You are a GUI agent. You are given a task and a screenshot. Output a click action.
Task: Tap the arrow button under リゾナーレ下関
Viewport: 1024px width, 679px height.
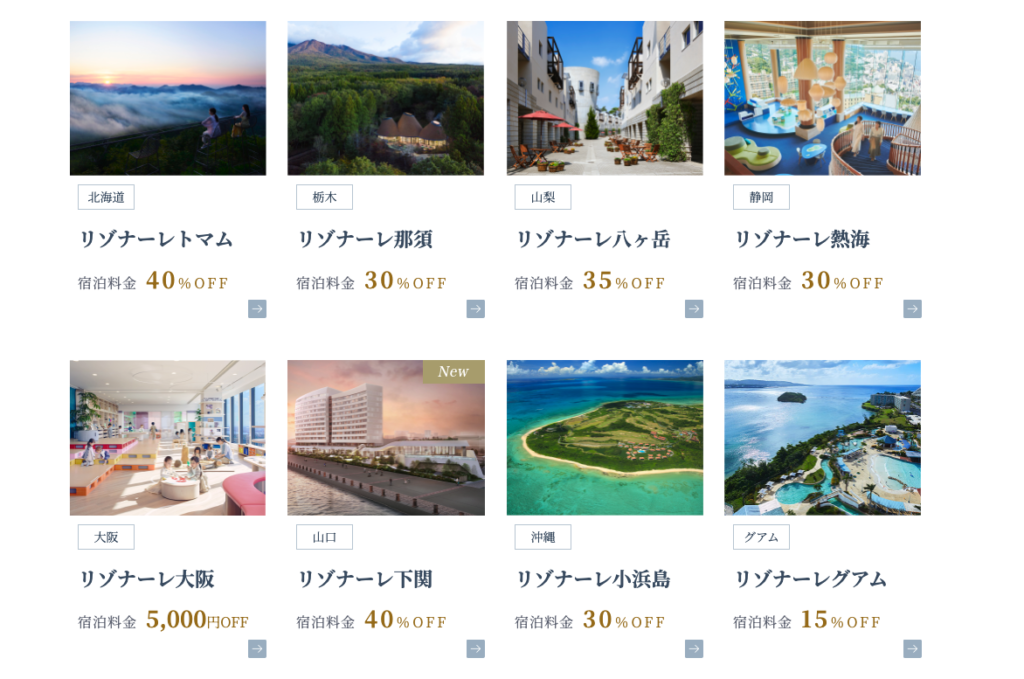click(x=475, y=649)
